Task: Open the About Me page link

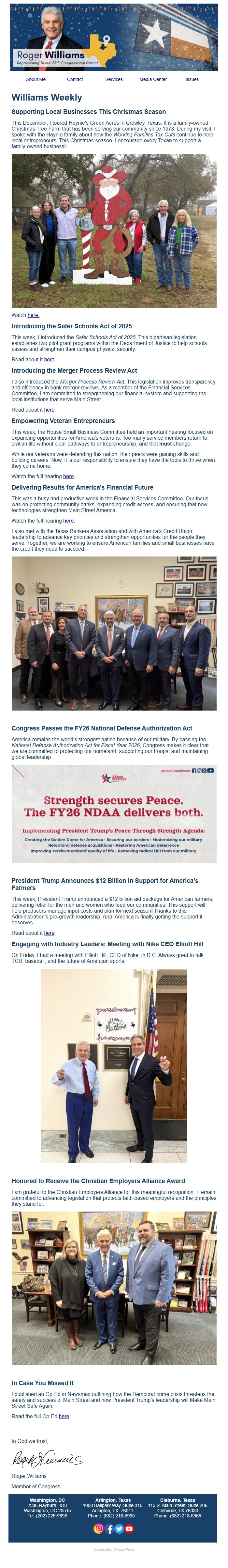Action: click(35, 79)
